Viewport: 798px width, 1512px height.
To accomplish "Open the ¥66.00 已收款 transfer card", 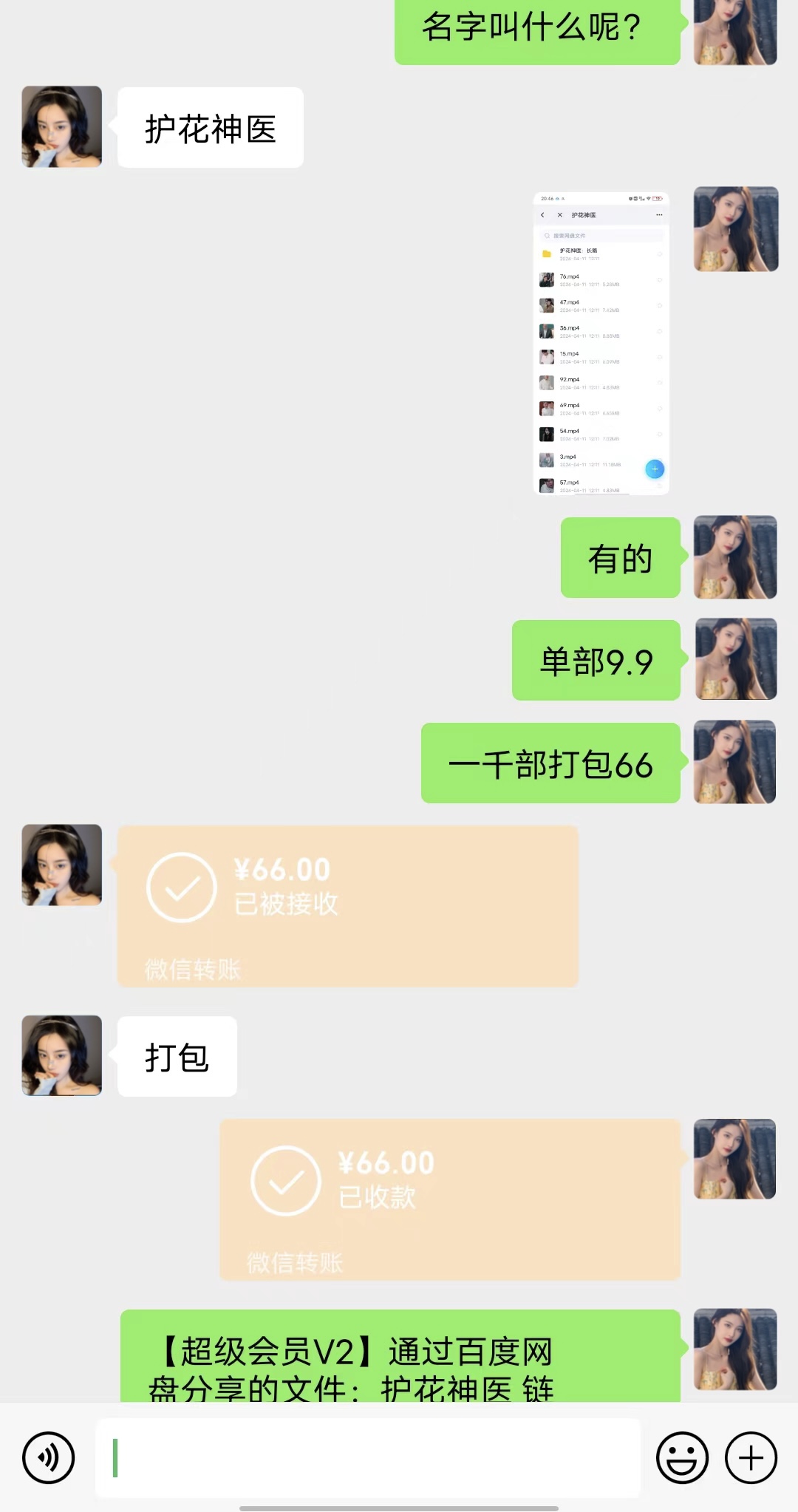I will point(449,1199).
